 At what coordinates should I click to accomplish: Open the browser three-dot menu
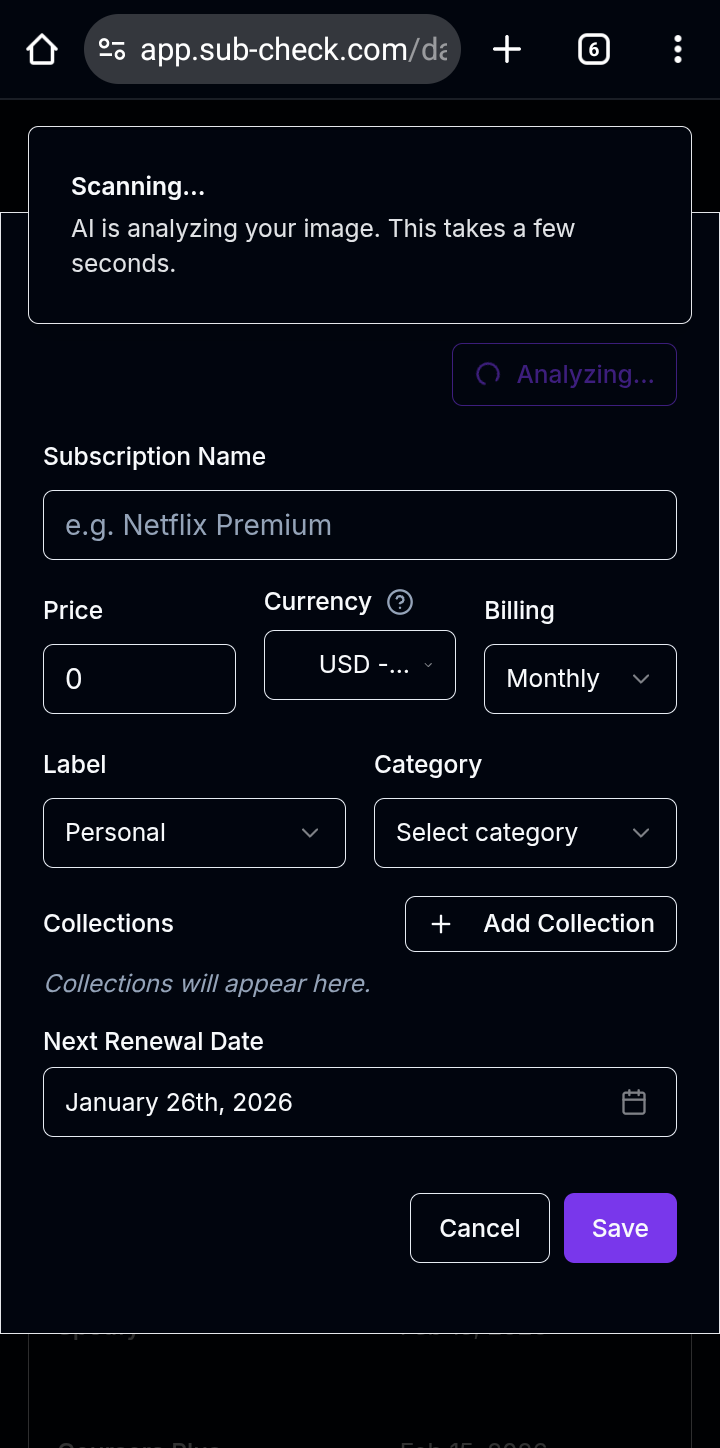pos(677,48)
